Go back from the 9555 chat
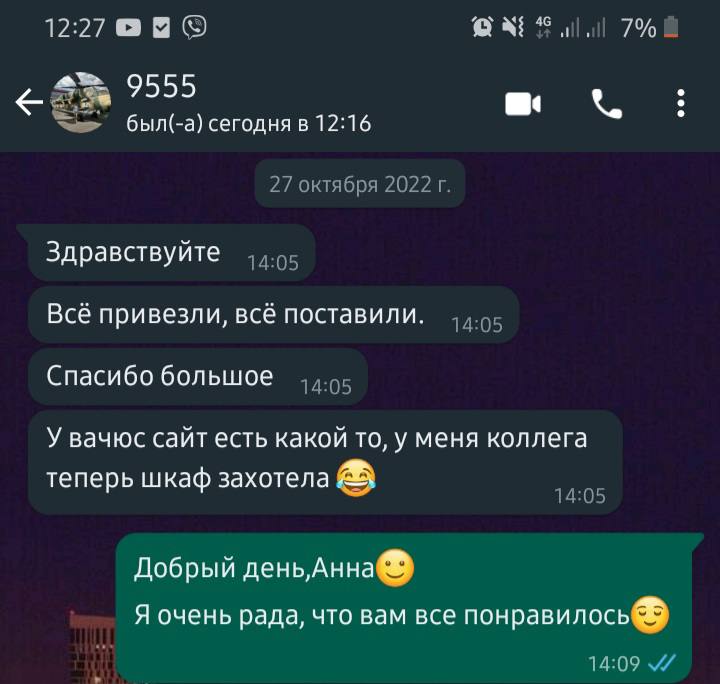 pyautogui.click(x=29, y=102)
